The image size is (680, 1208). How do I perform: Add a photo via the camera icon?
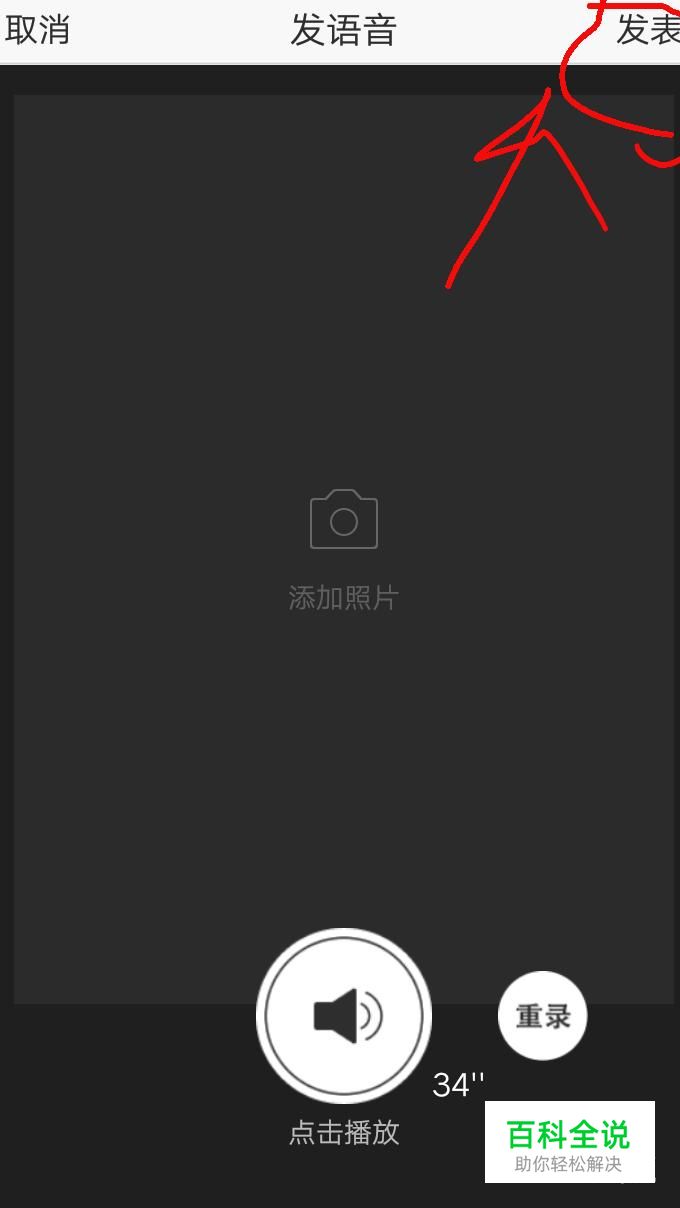coord(344,519)
